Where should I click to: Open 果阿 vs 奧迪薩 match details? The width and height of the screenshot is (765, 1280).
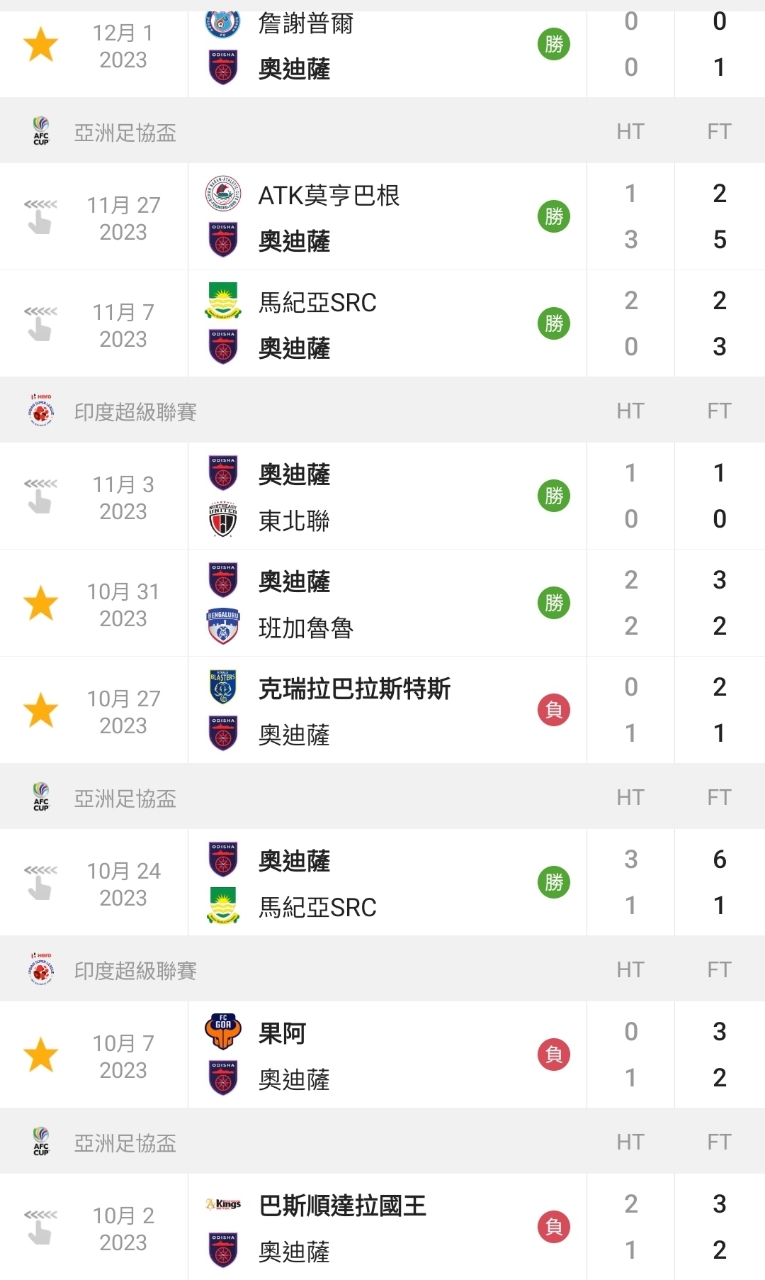pyautogui.click(x=382, y=1054)
